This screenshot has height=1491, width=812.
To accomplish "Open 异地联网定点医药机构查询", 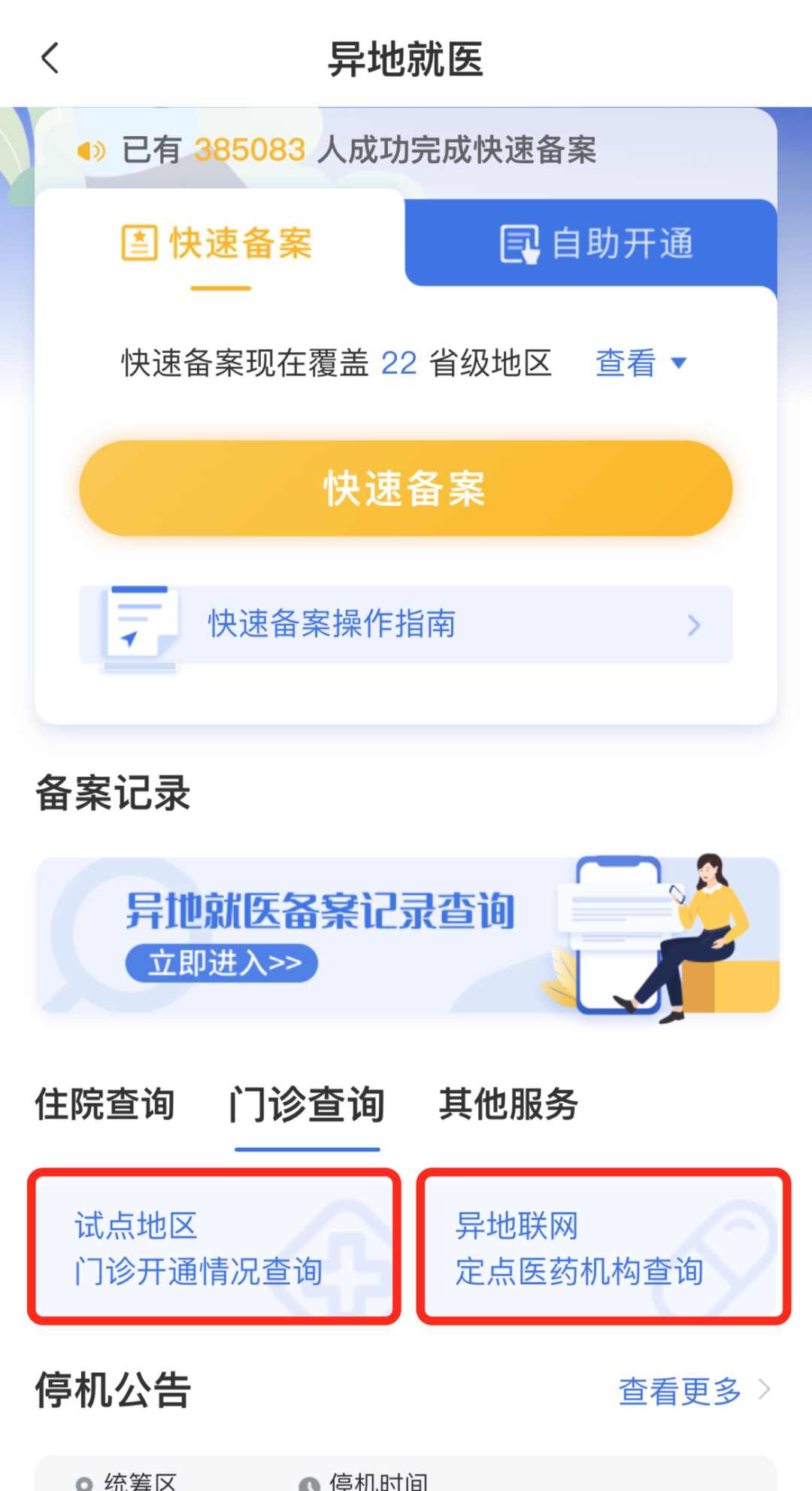I will 603,1247.
